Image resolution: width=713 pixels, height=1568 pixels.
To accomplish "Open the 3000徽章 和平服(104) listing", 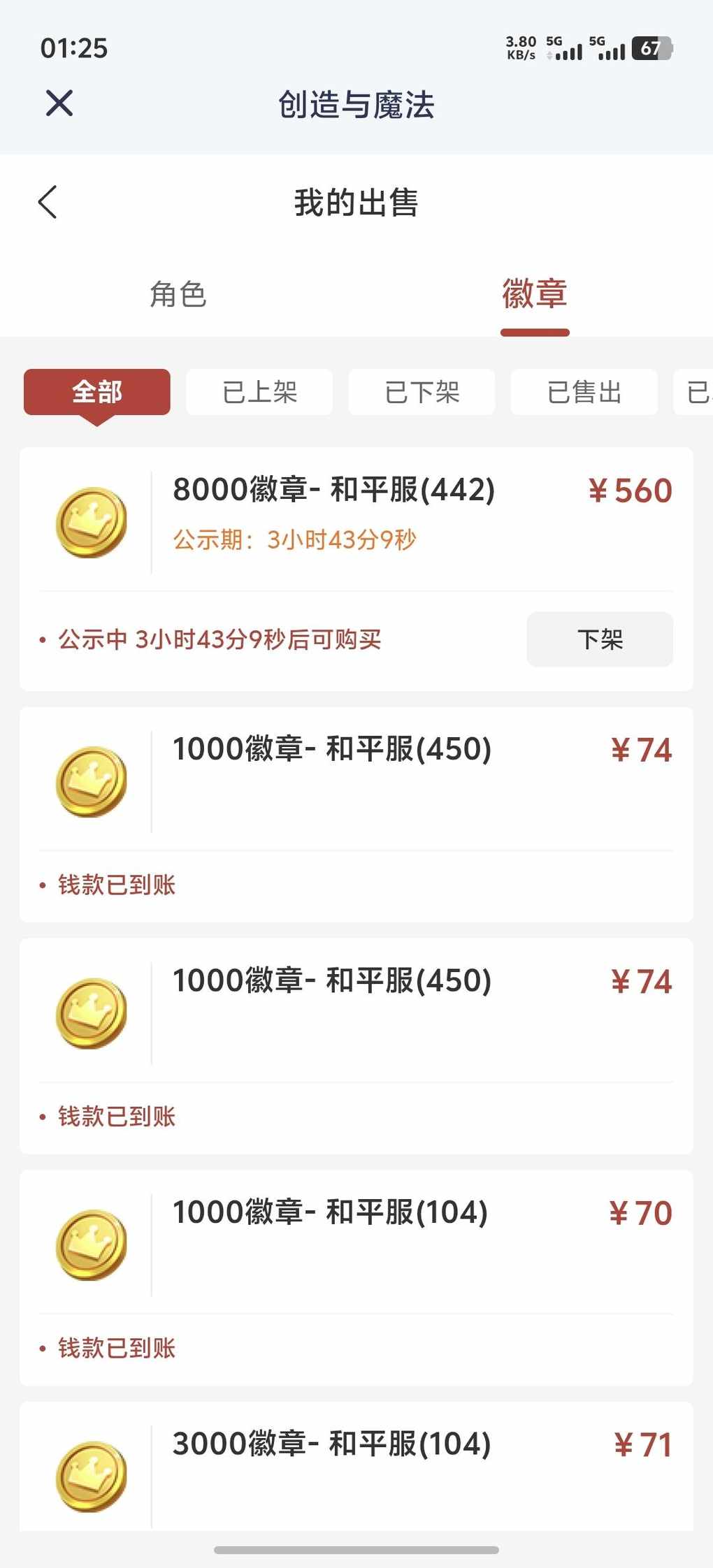I will point(331,1444).
